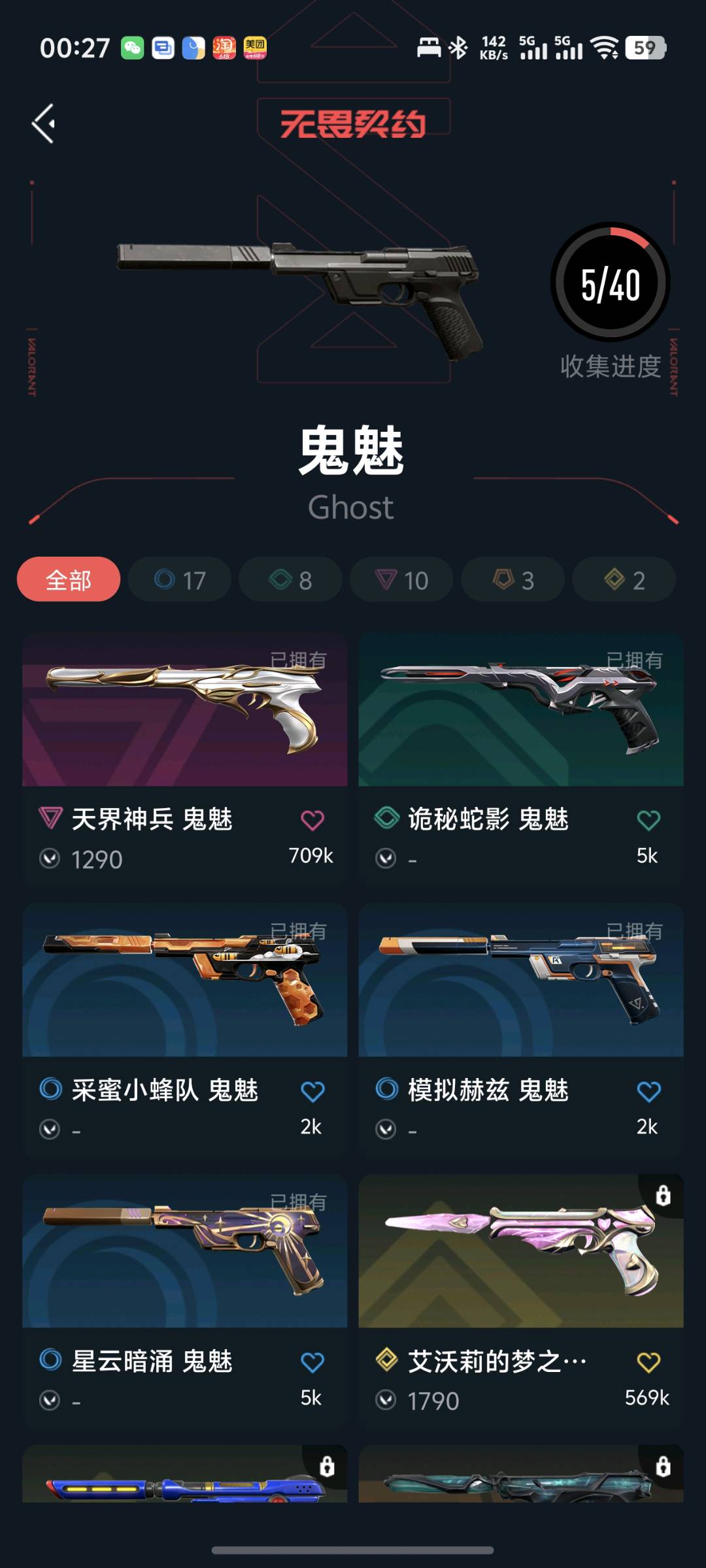
Task: Filter by orange tier with 3 skins
Action: (x=513, y=580)
